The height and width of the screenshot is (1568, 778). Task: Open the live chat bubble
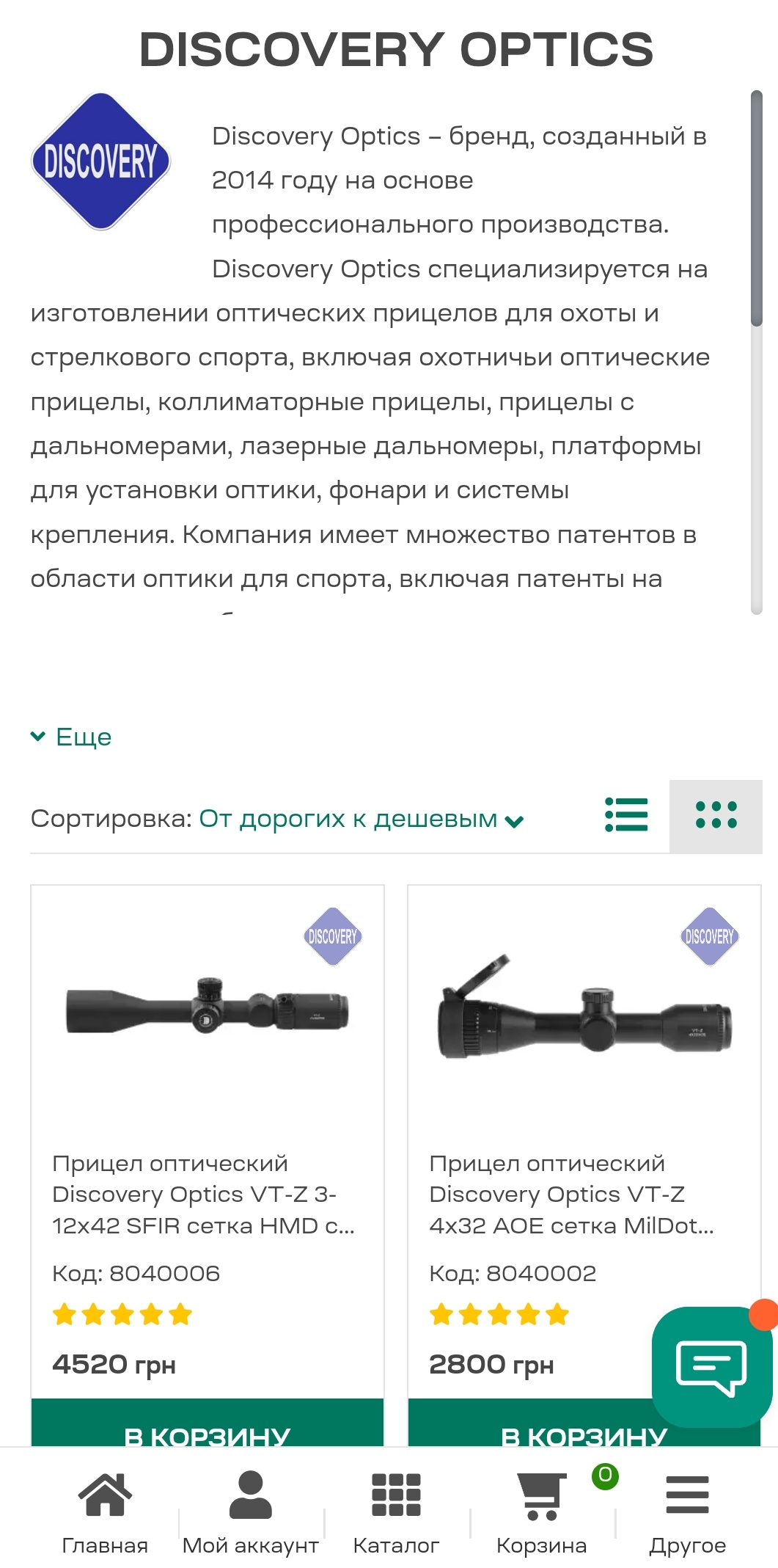click(x=711, y=1366)
